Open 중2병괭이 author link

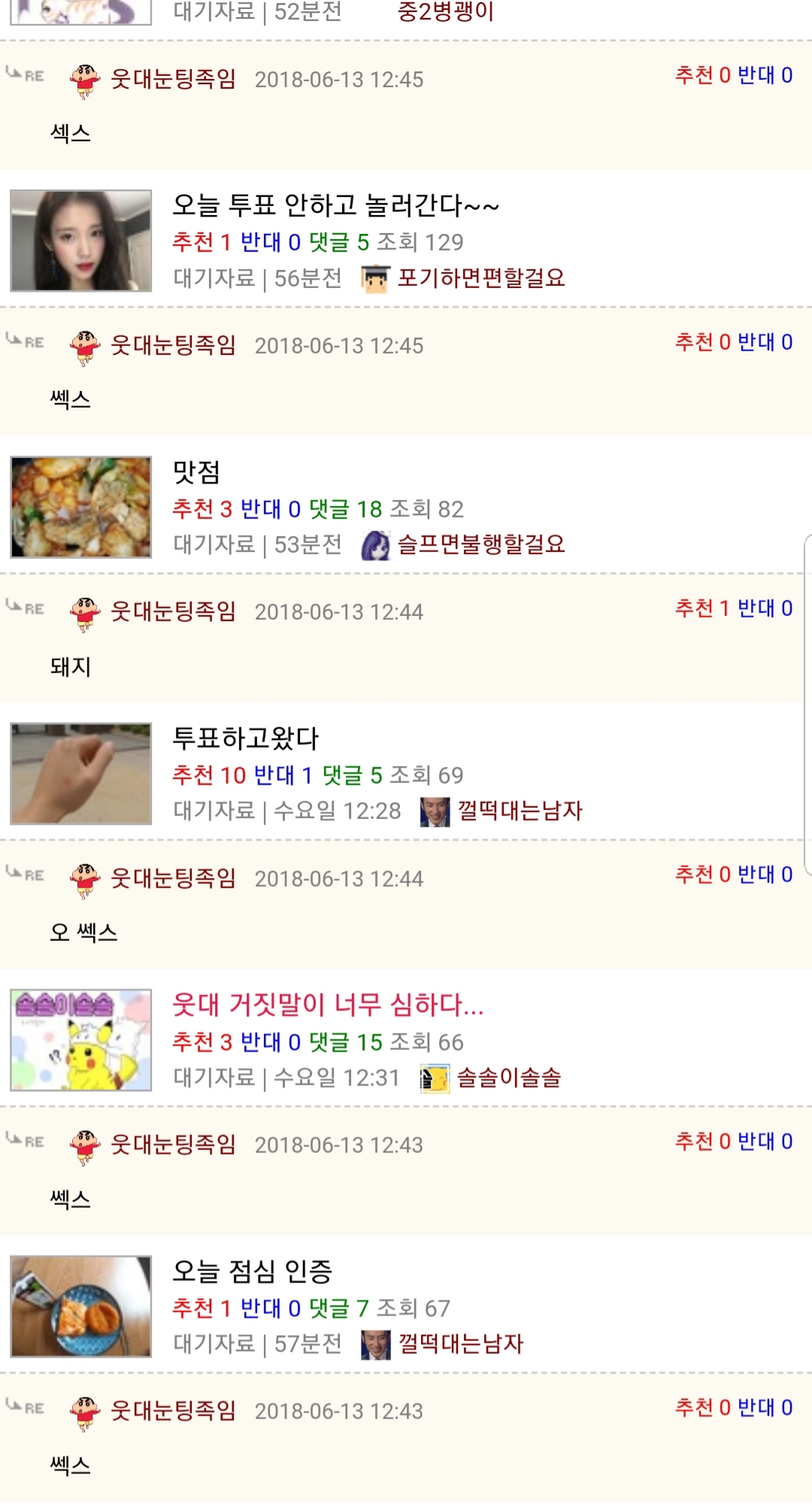(x=446, y=11)
